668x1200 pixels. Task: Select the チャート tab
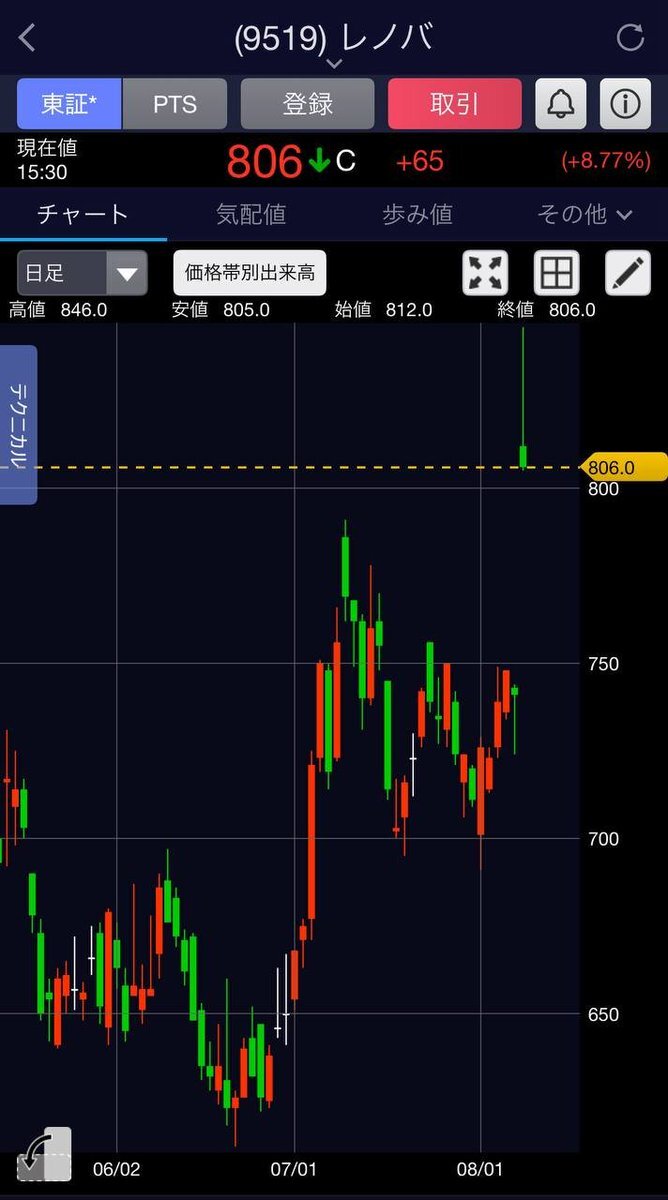tap(83, 214)
